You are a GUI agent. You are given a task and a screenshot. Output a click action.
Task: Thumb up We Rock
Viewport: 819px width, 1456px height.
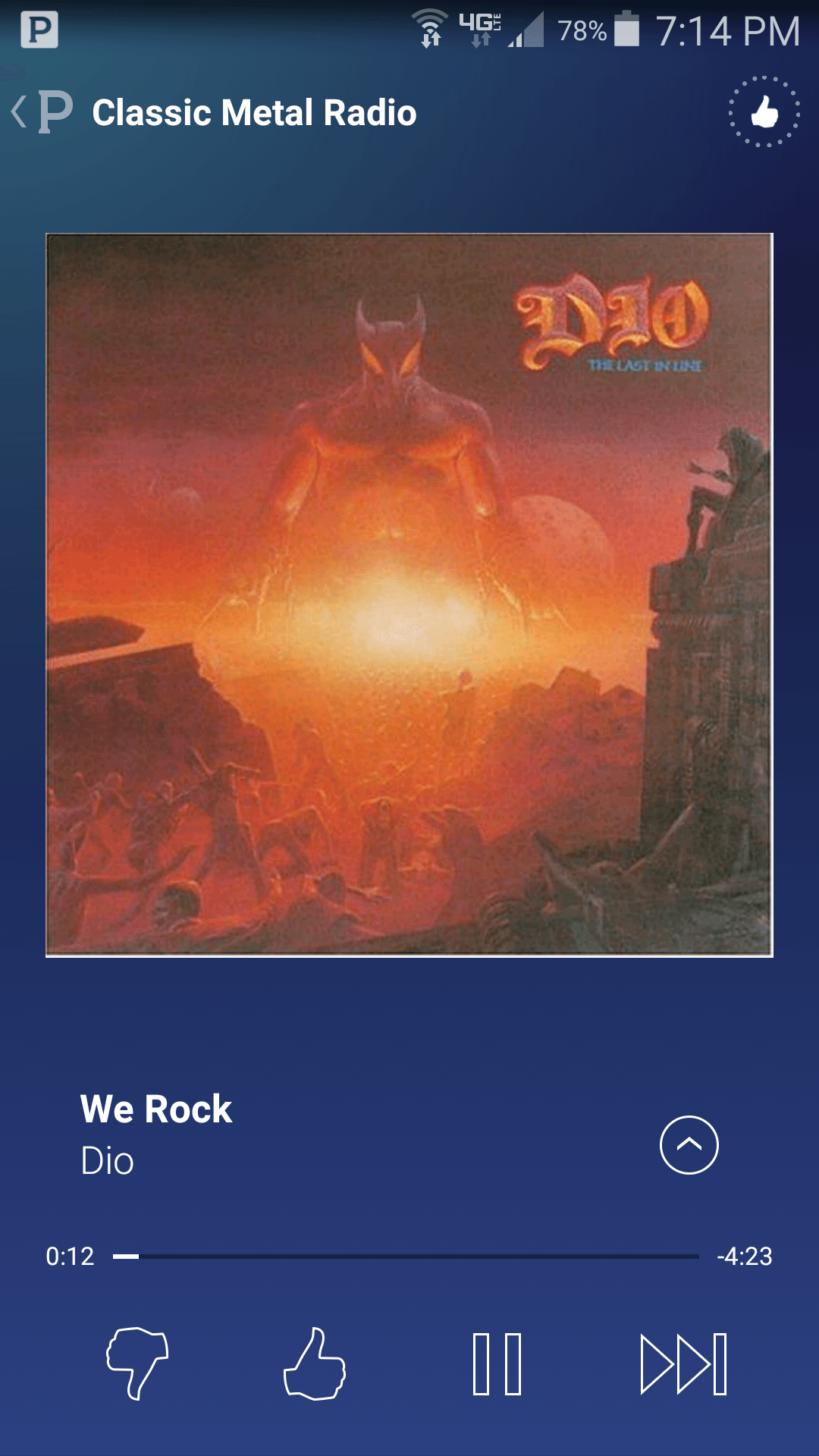click(x=315, y=1363)
